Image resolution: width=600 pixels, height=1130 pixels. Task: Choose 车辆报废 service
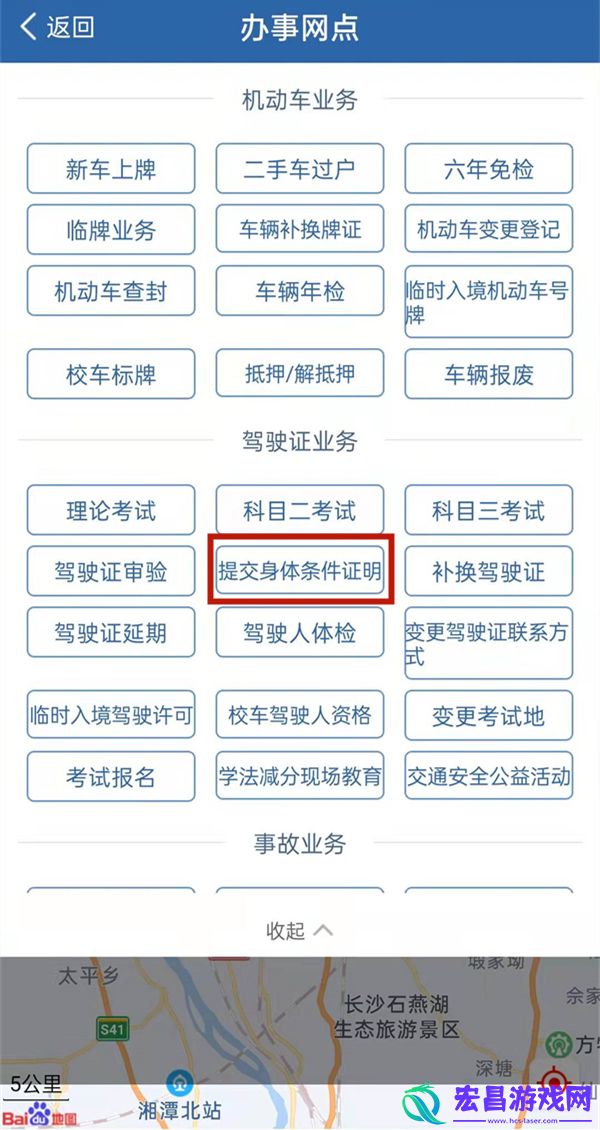tap(488, 374)
